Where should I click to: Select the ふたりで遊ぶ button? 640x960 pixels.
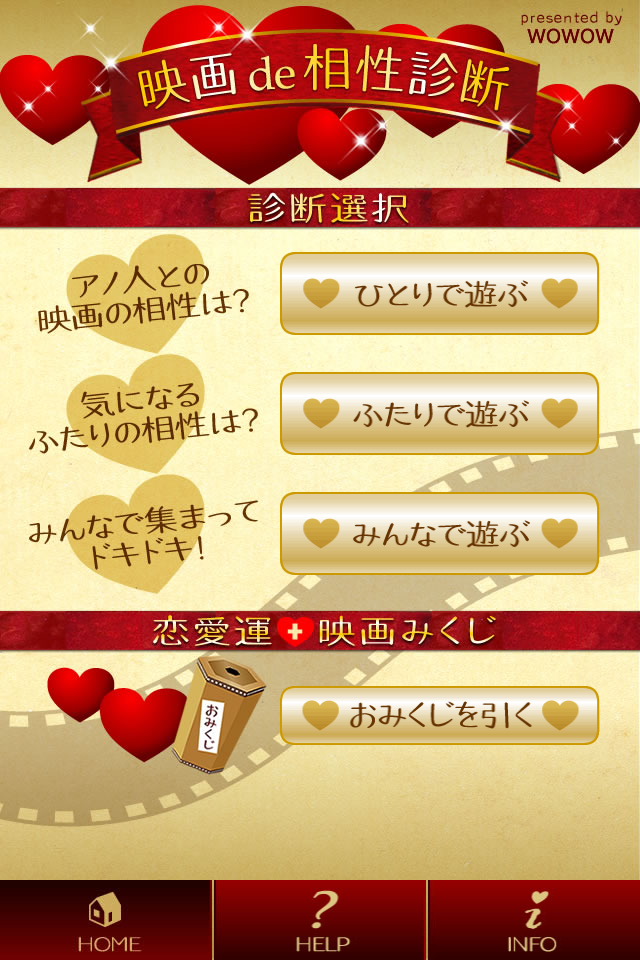coord(439,413)
